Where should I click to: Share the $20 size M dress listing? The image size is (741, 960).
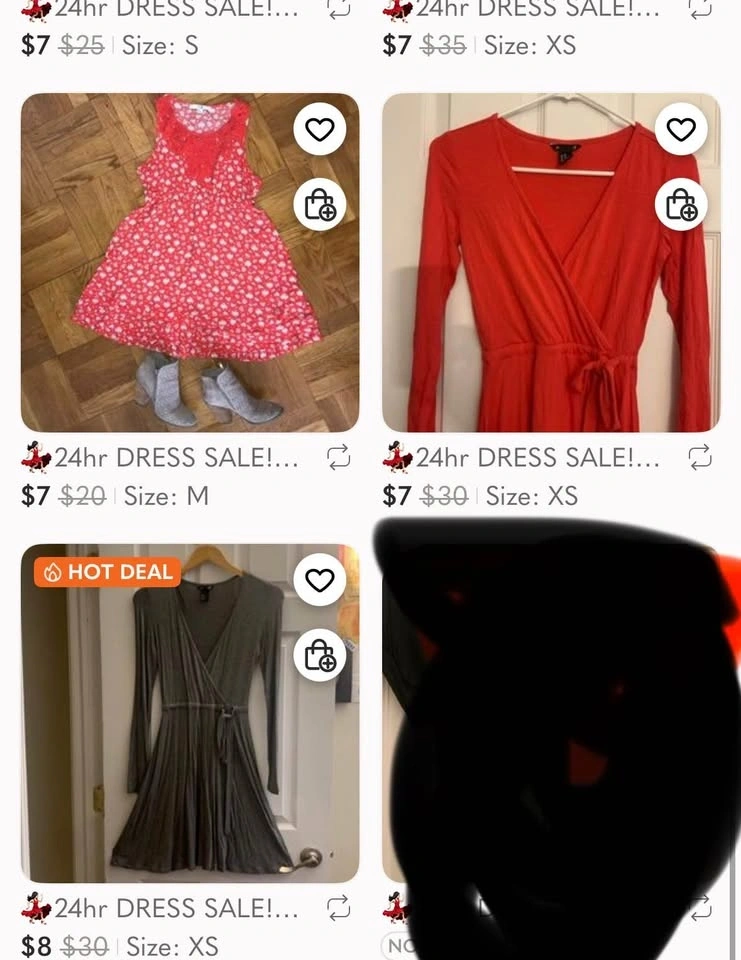pos(339,457)
